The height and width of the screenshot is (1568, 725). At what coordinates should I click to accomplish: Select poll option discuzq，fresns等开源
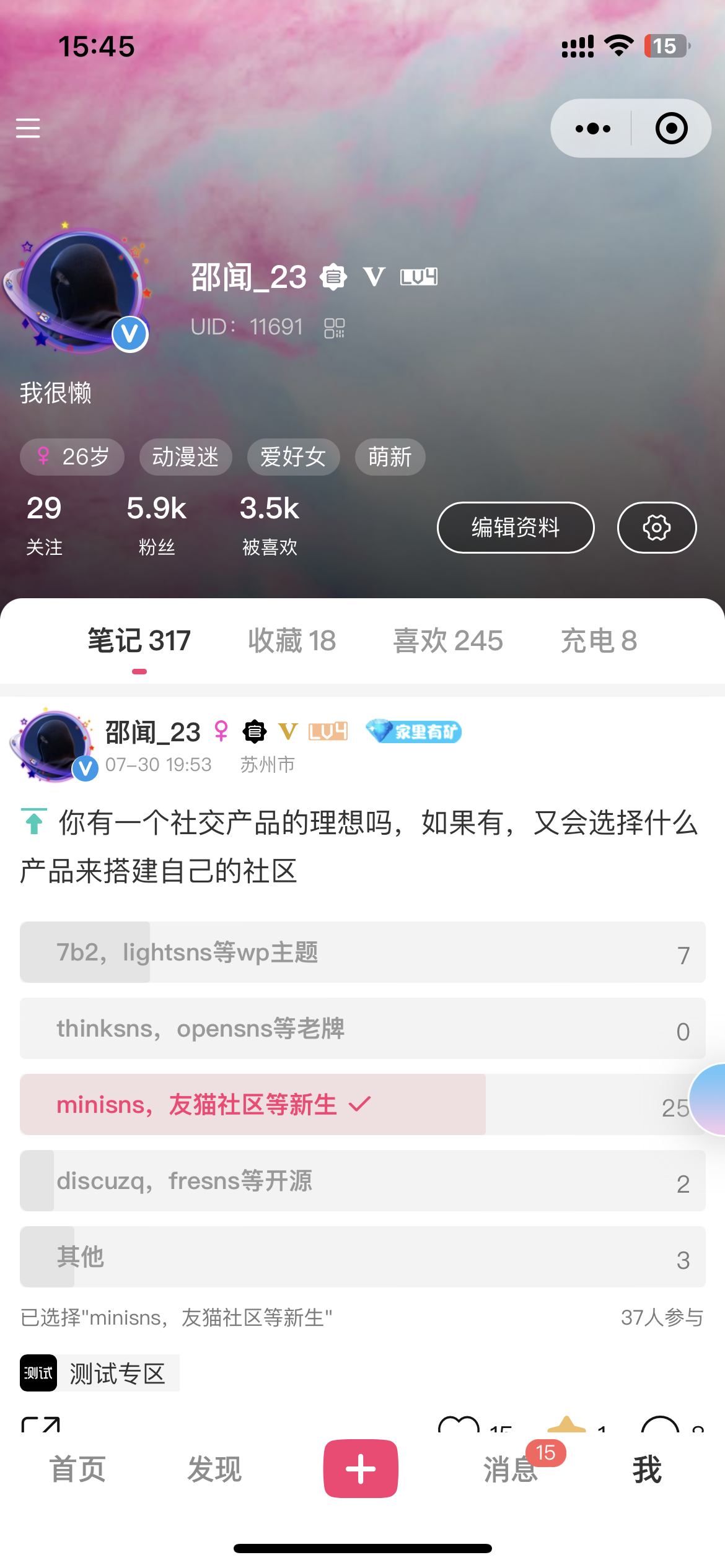(362, 1181)
